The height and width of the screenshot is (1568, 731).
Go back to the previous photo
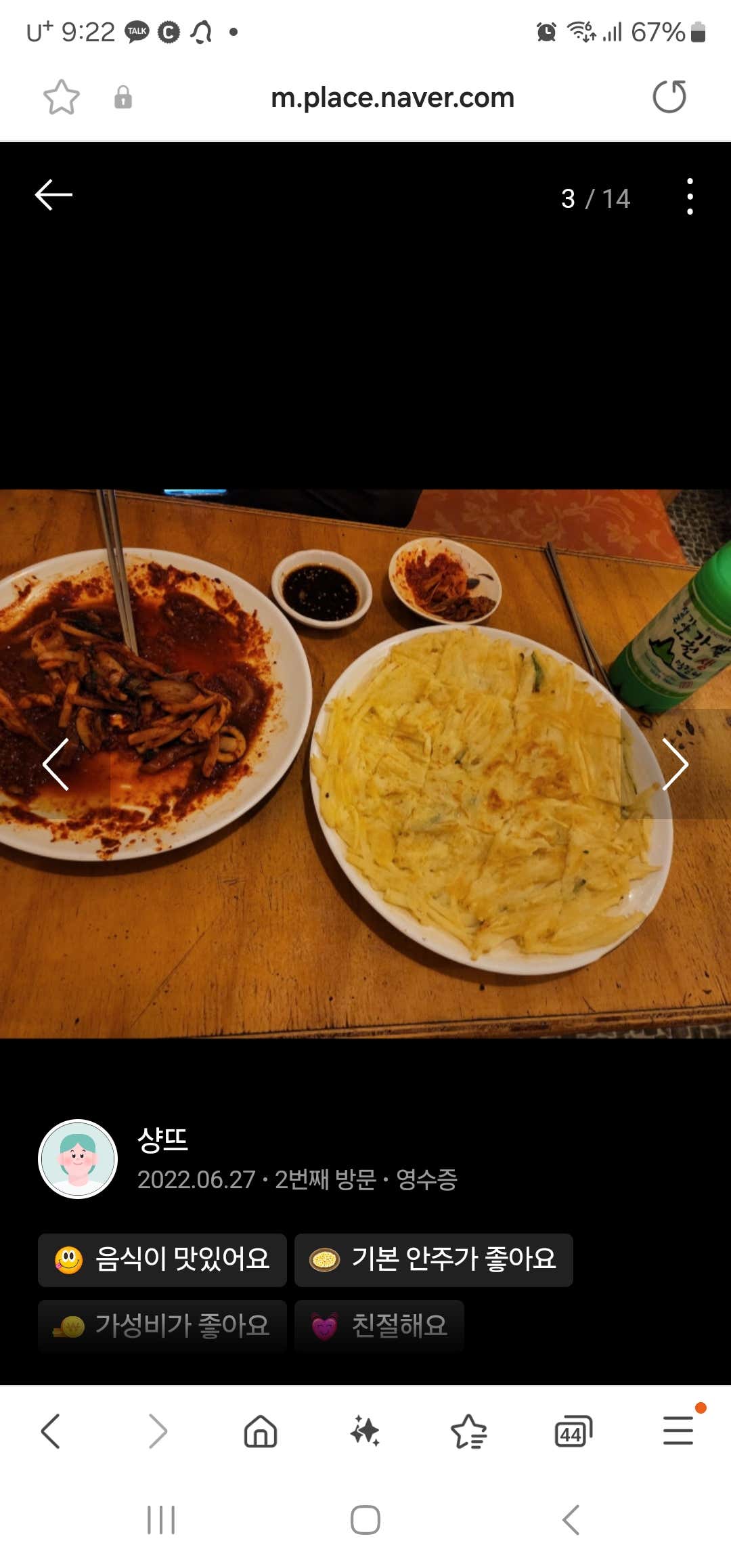(56, 764)
